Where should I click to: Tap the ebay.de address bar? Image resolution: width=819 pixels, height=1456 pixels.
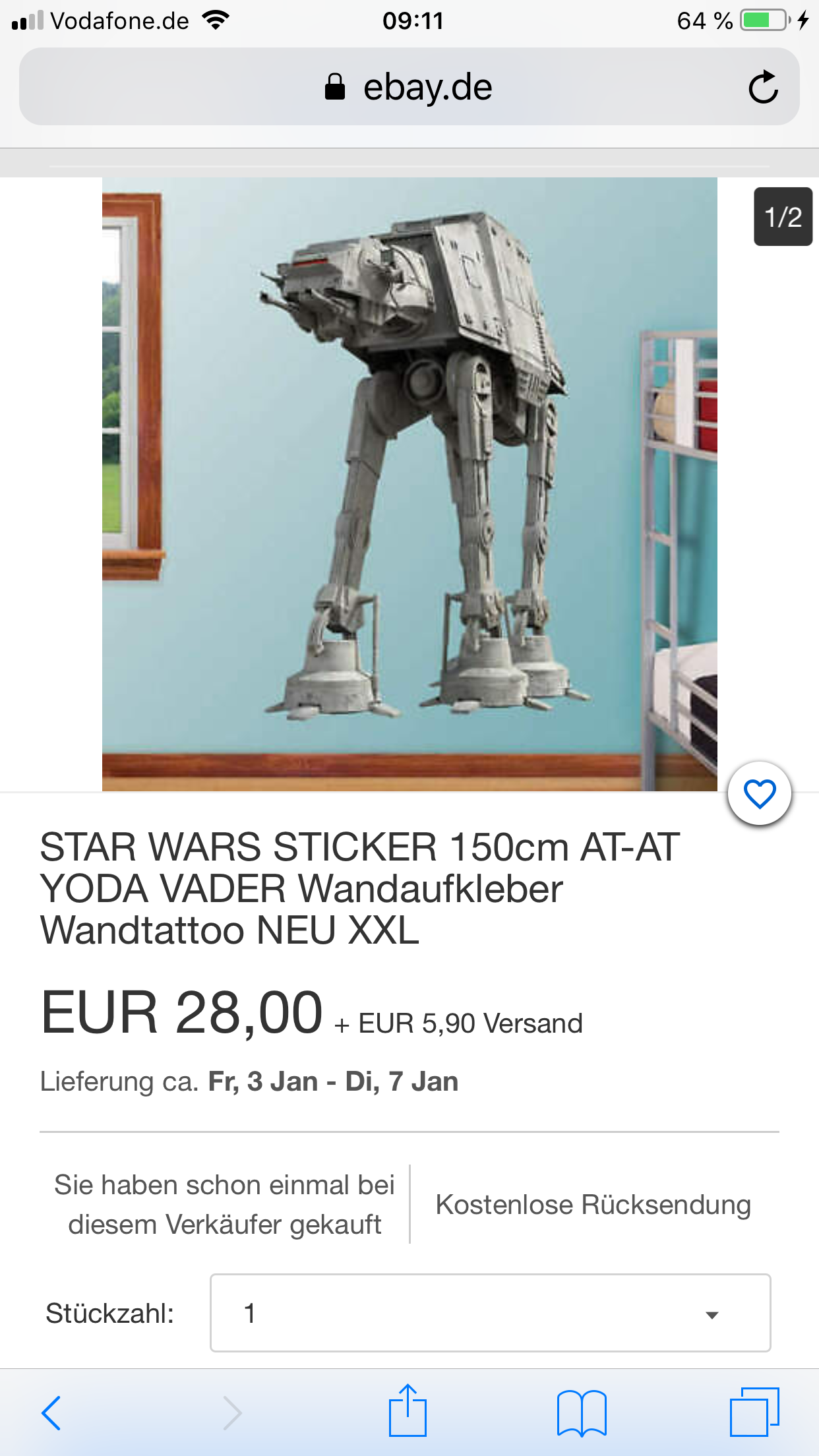(409, 87)
